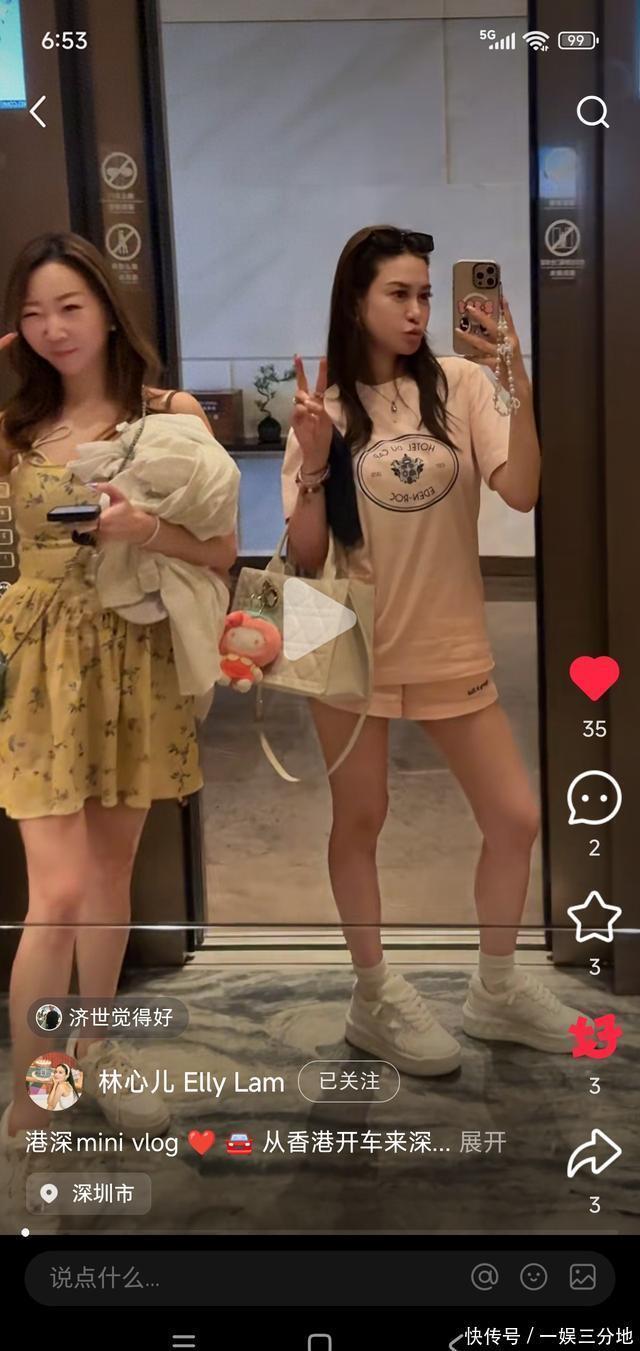Open the comments bubble

pyautogui.click(x=594, y=799)
